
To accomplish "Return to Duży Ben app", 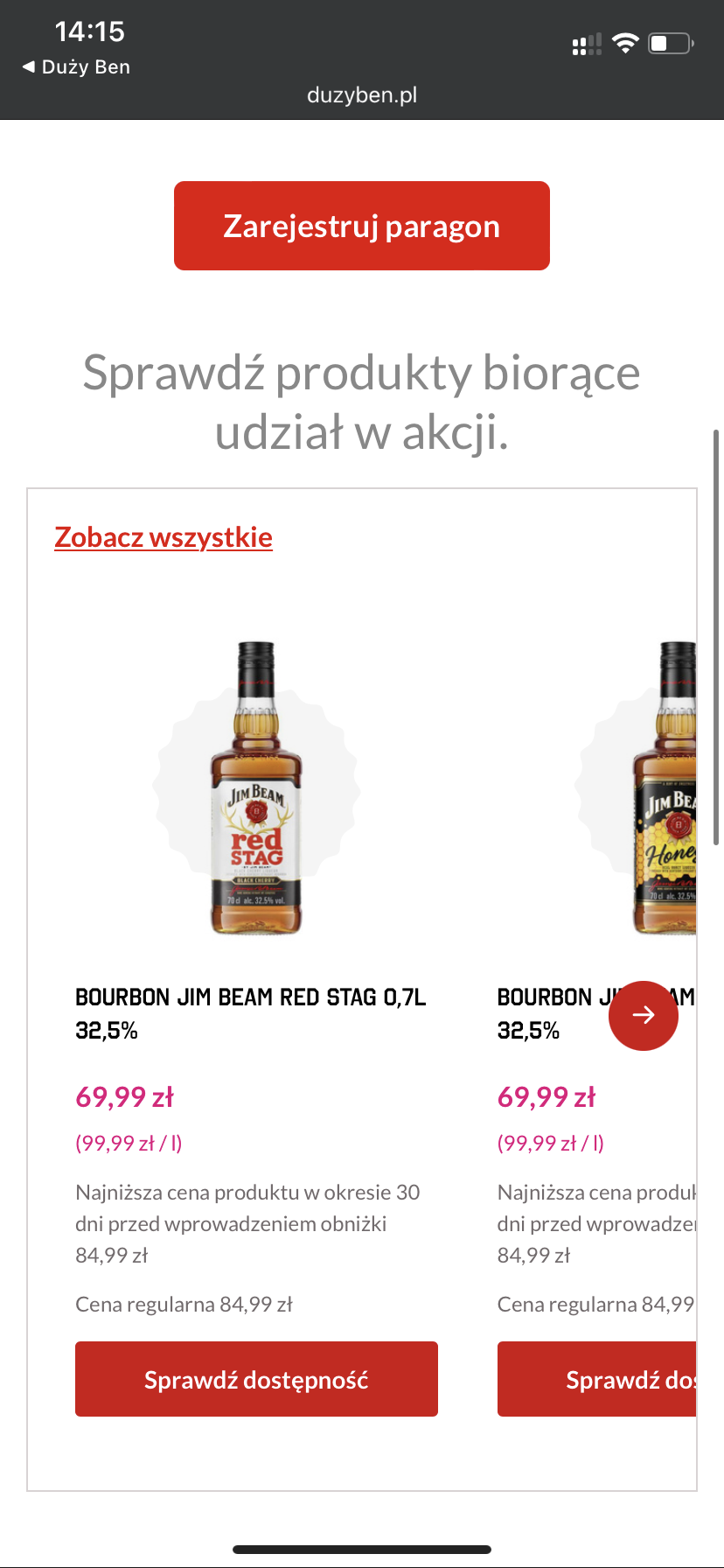I will [76, 67].
